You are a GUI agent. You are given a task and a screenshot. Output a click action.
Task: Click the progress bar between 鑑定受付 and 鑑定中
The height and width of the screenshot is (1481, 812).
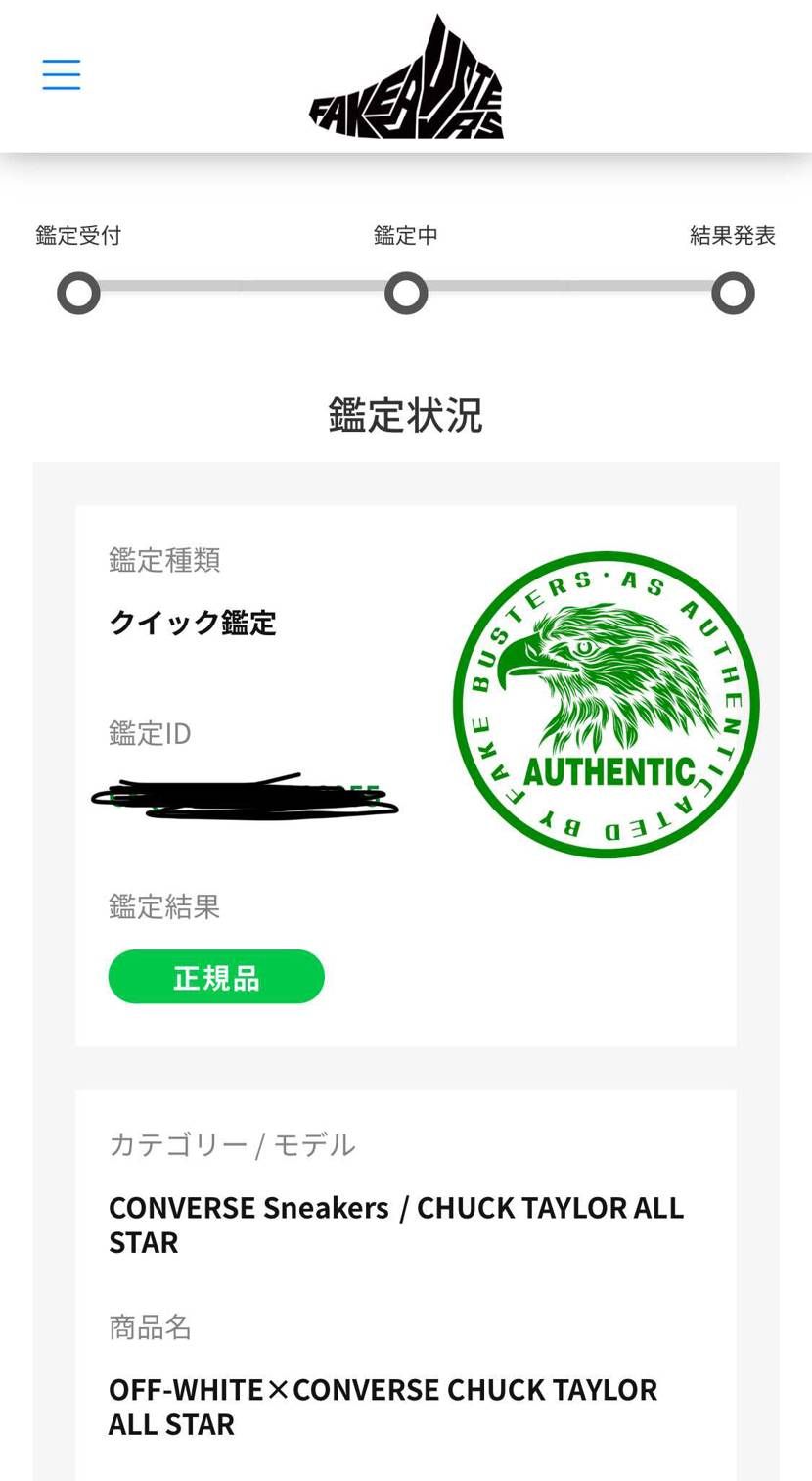click(242, 293)
